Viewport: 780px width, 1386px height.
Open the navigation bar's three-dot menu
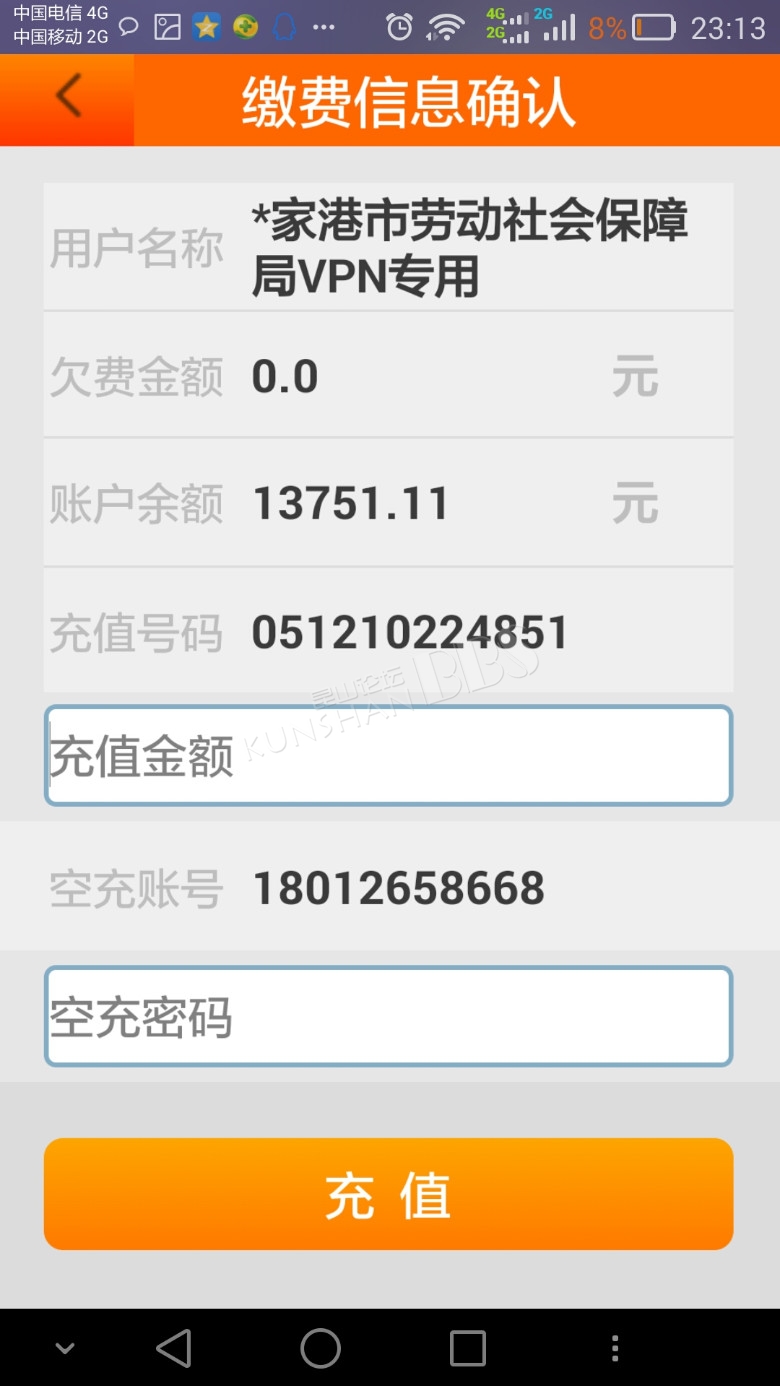tap(614, 1348)
